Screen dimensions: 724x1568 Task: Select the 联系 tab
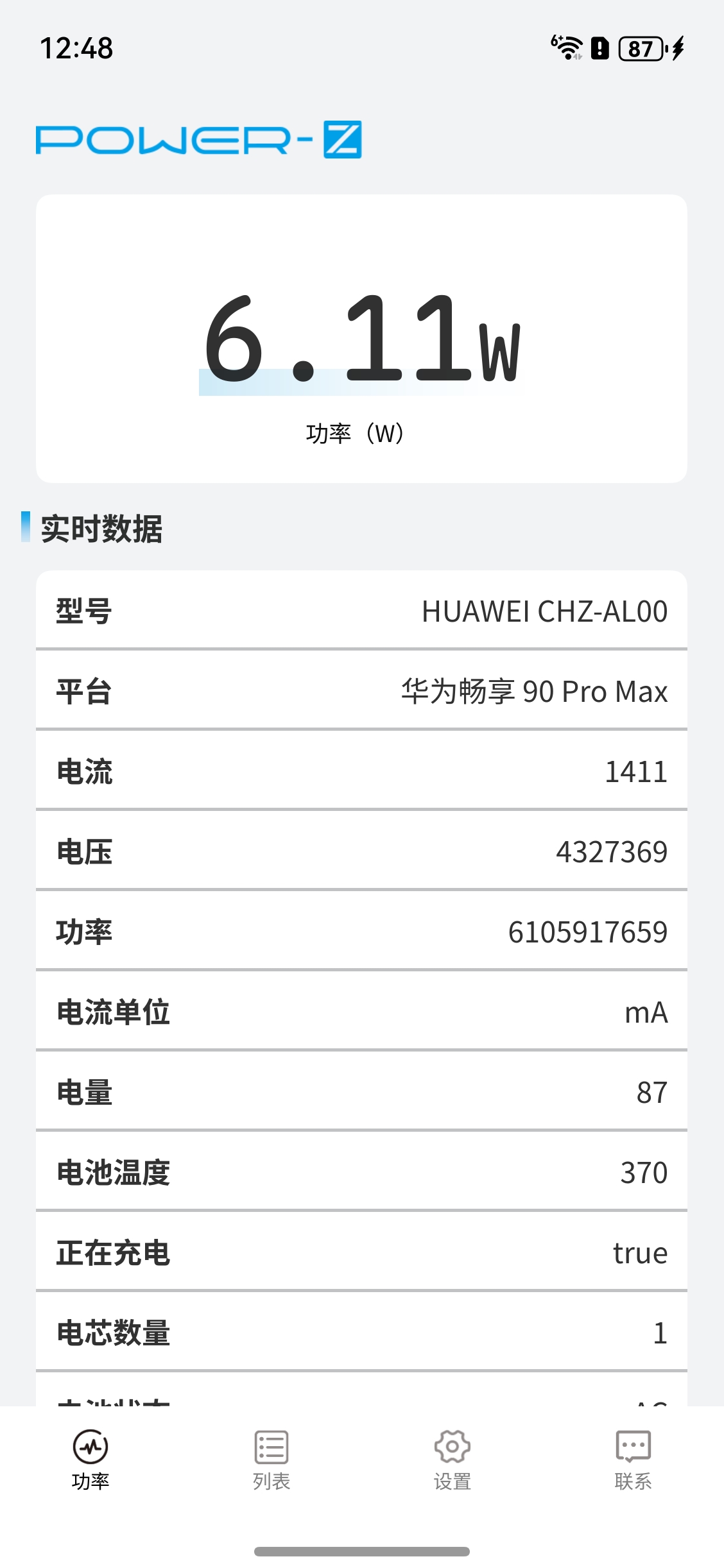click(633, 1460)
